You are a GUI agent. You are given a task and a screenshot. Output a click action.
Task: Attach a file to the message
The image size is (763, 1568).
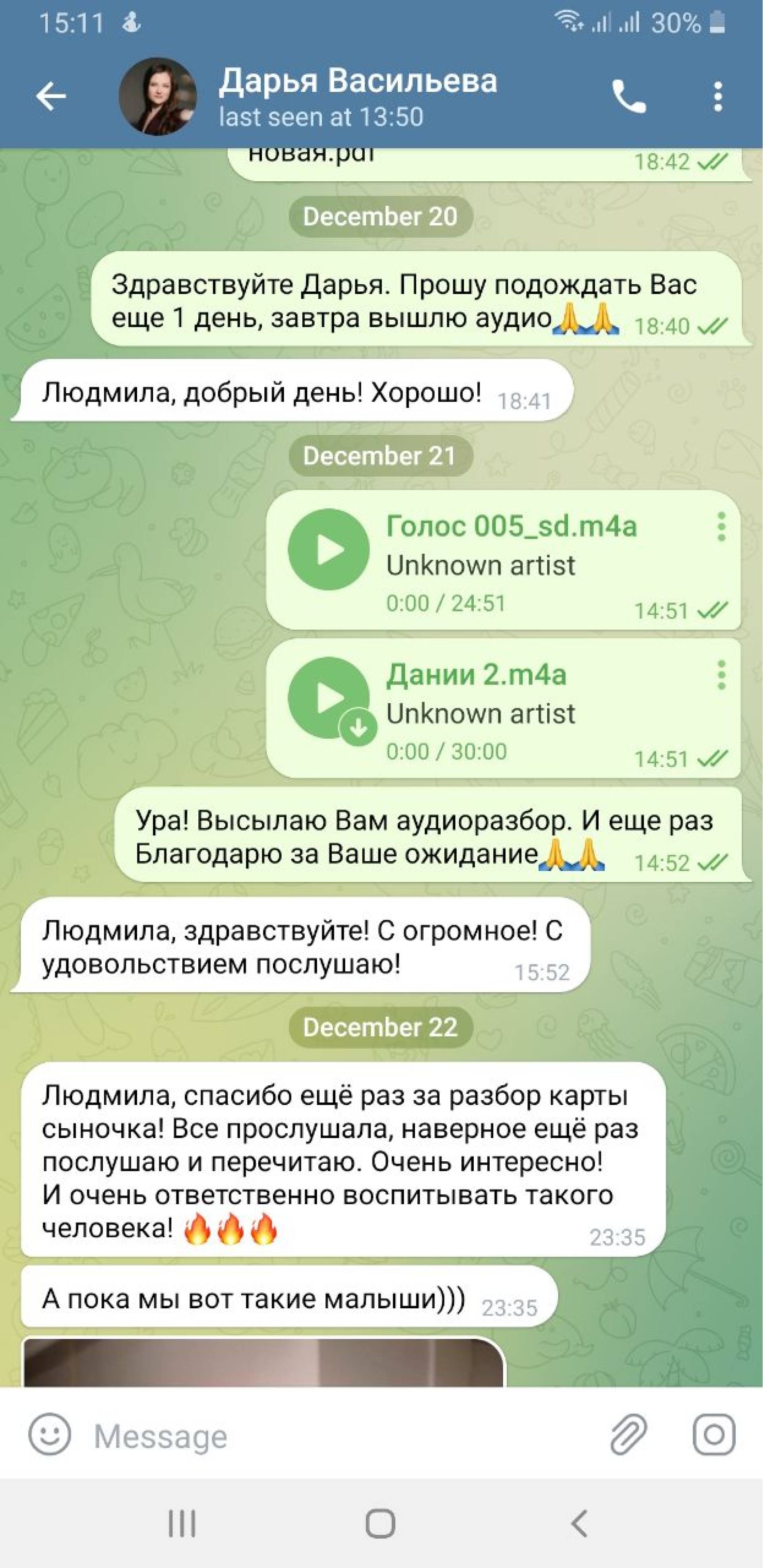point(629,1435)
